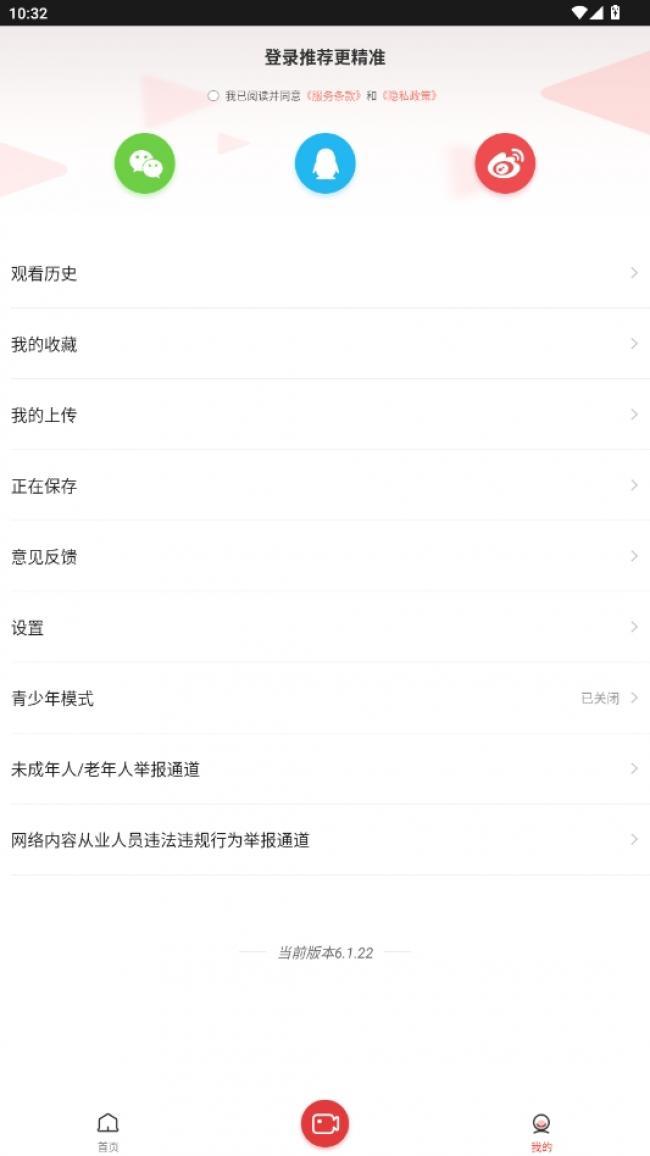Open the 隐私政策 link

click(x=409, y=96)
